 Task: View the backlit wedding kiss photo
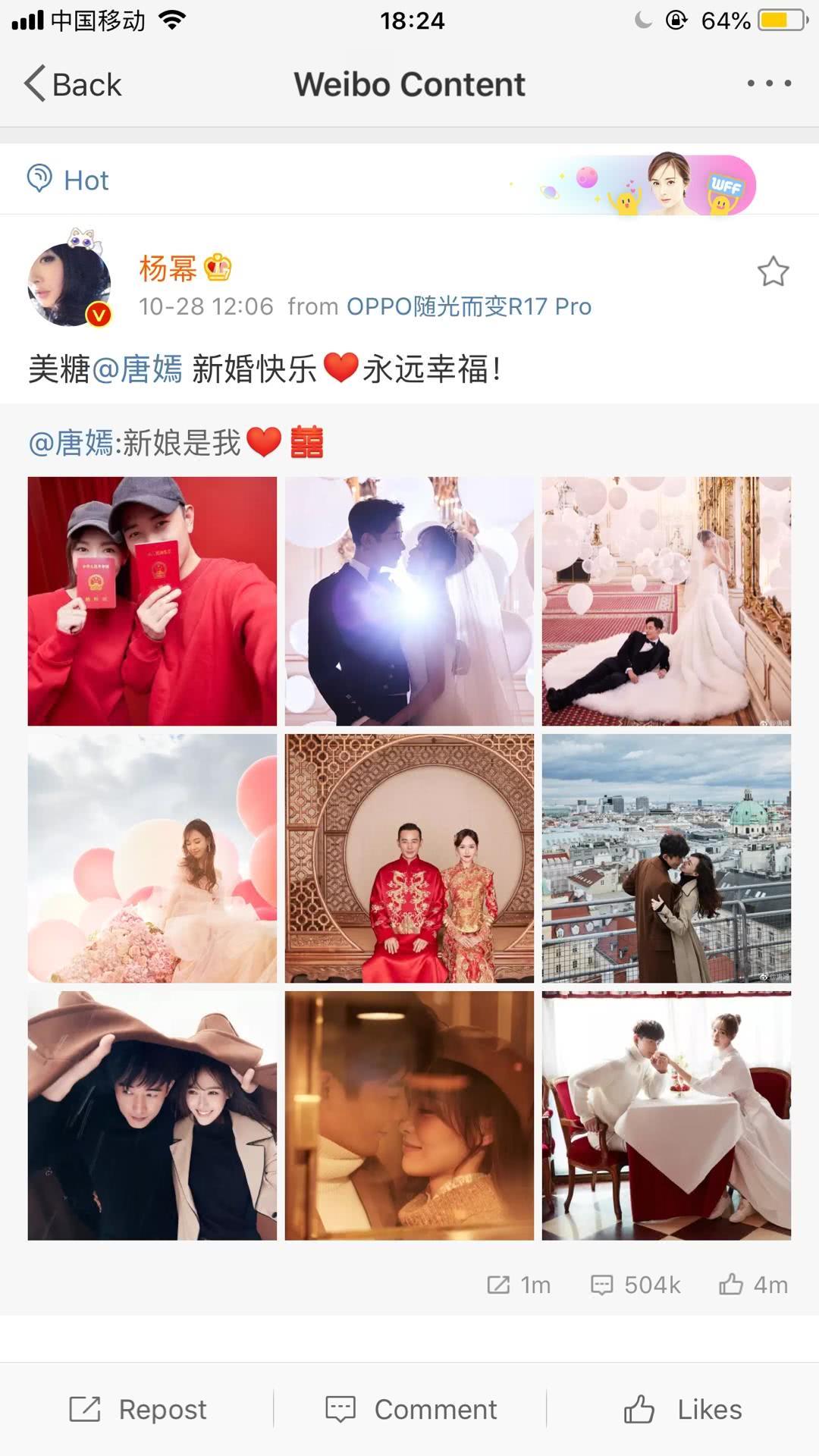point(409,601)
